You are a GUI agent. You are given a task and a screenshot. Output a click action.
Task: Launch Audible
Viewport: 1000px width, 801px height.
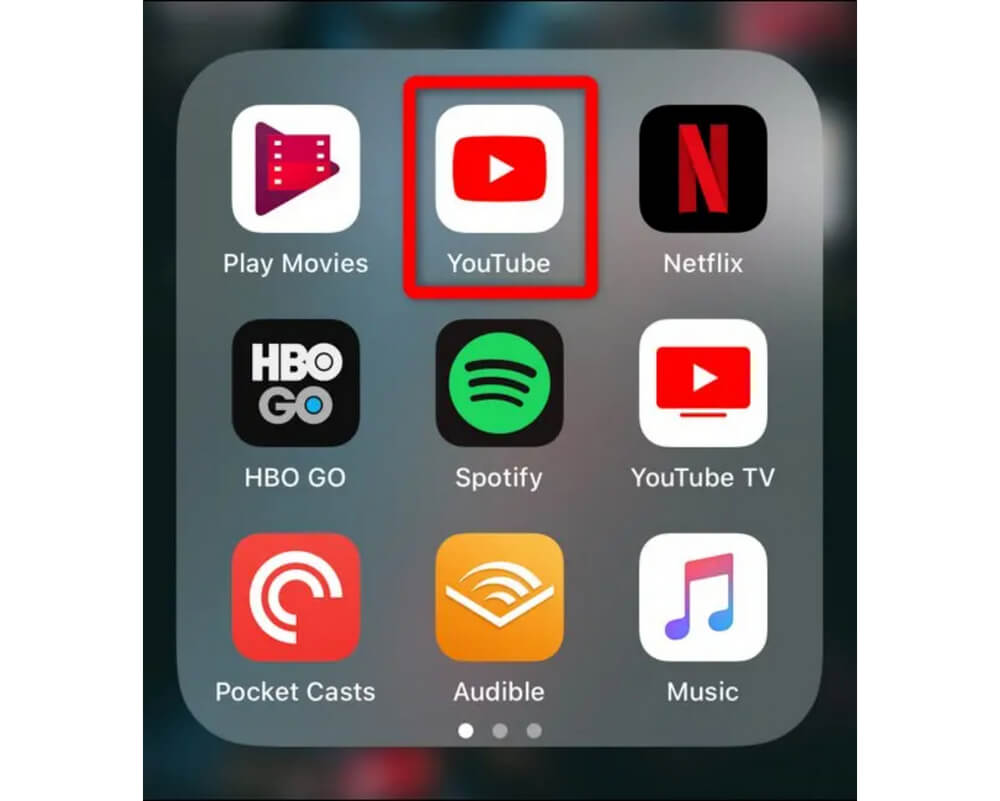pyautogui.click(x=499, y=596)
